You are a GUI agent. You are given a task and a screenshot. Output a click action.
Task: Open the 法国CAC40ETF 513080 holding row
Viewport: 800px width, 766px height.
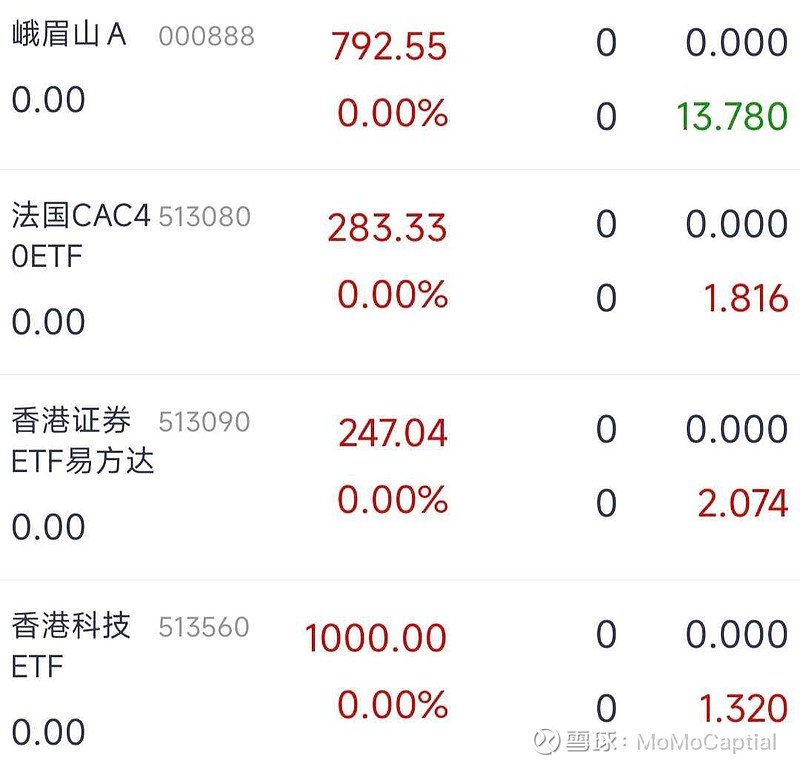tap(400, 272)
